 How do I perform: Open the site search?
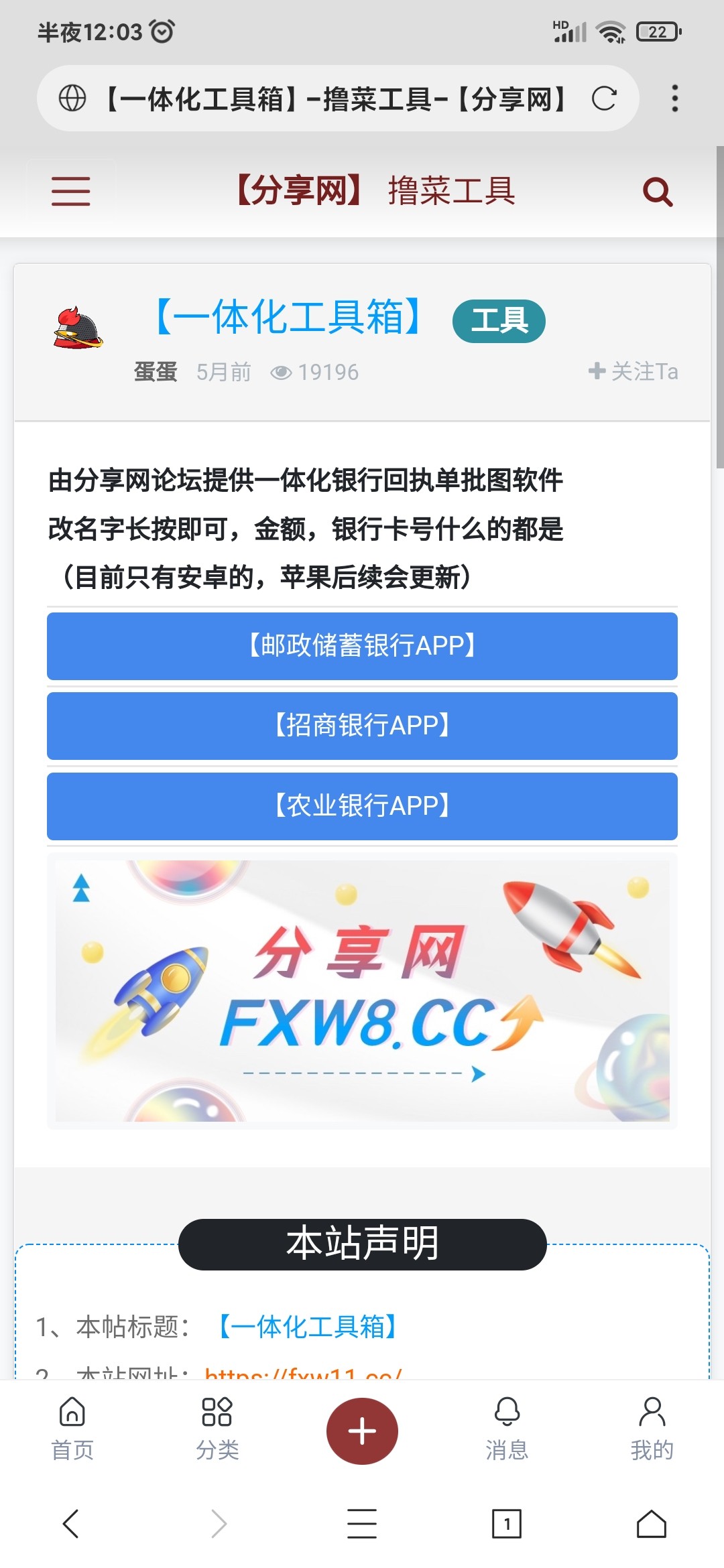[656, 191]
